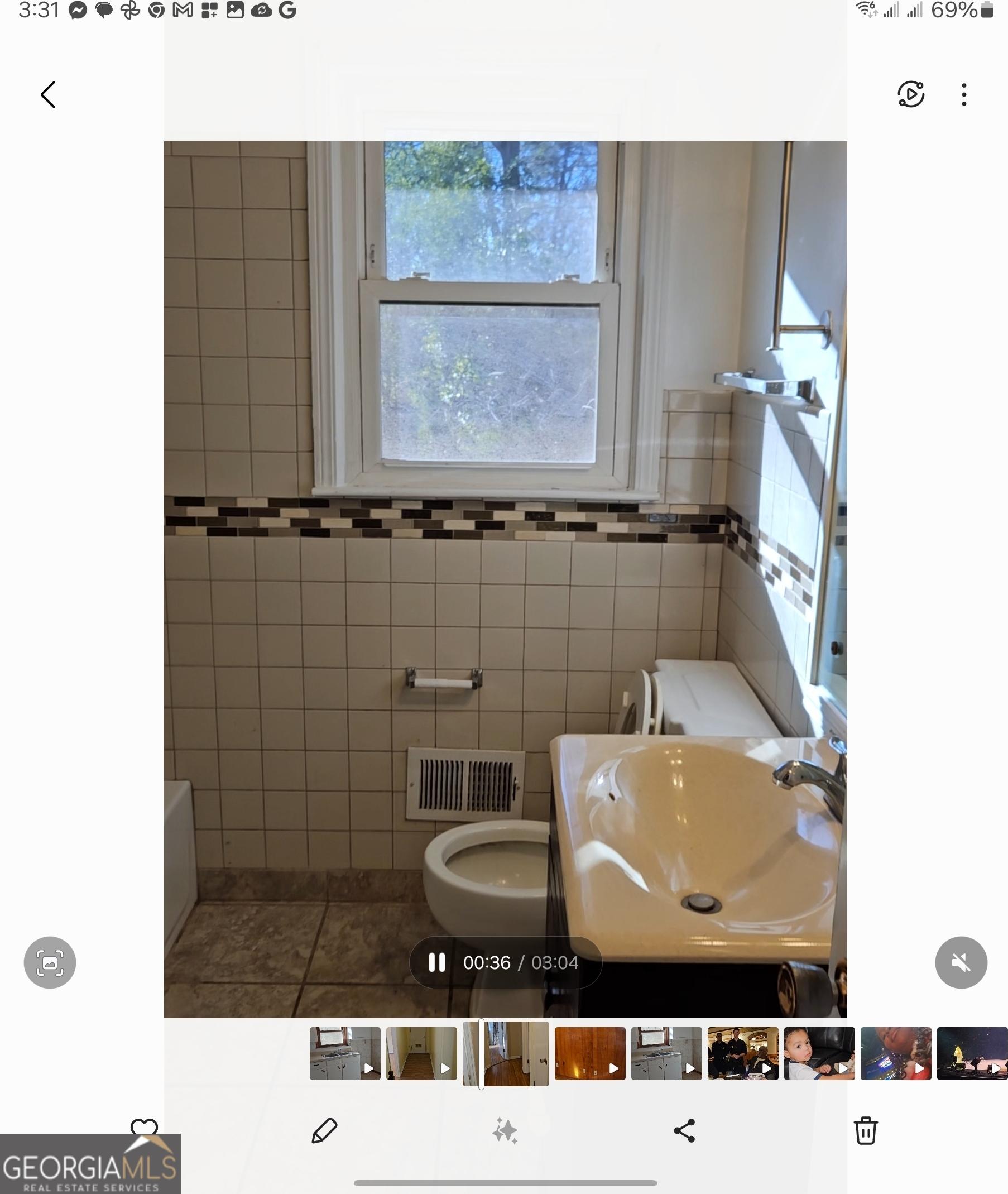Image resolution: width=1008 pixels, height=1194 pixels.
Task: Delete this video
Action: pyautogui.click(x=865, y=1130)
